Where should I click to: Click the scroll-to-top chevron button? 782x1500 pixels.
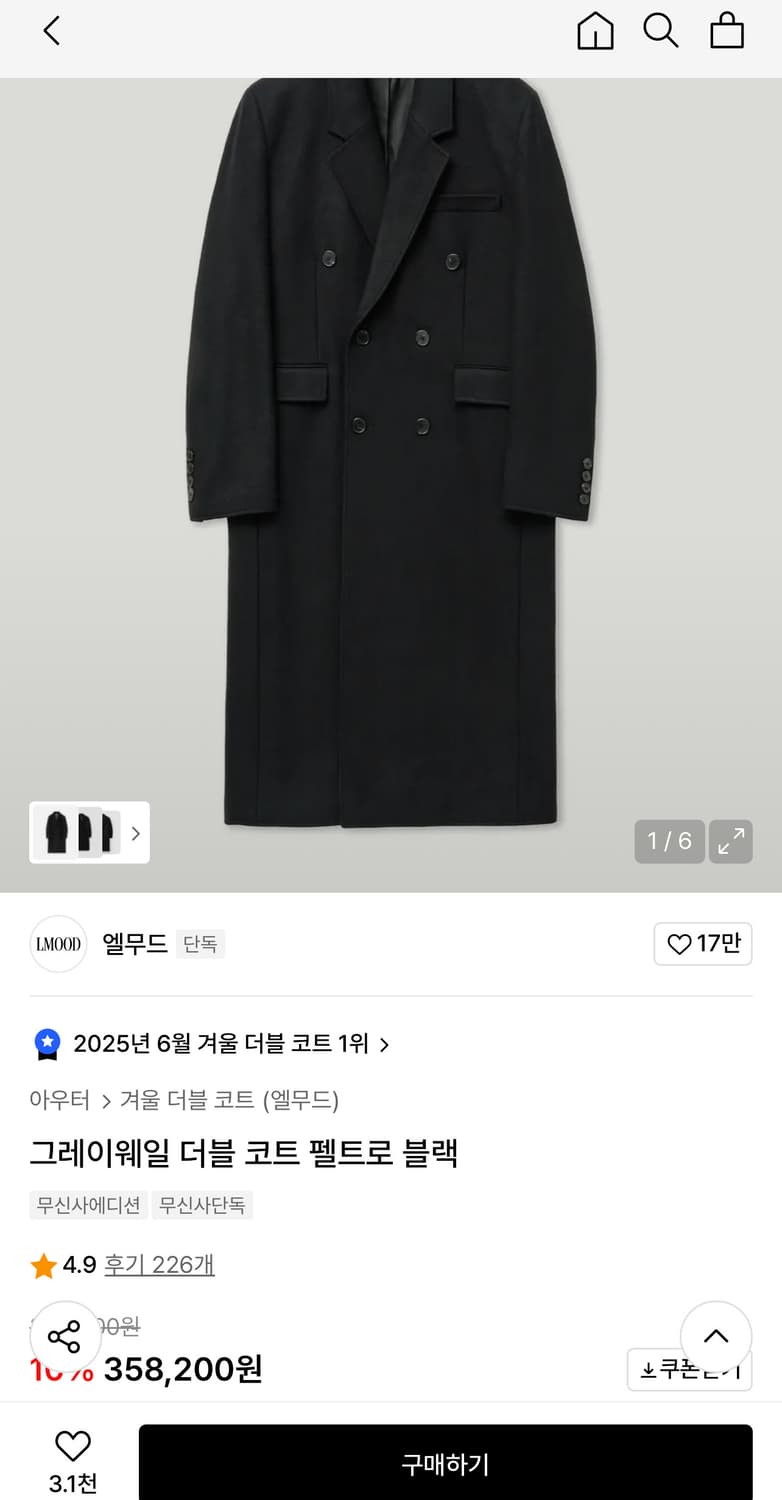715,1336
